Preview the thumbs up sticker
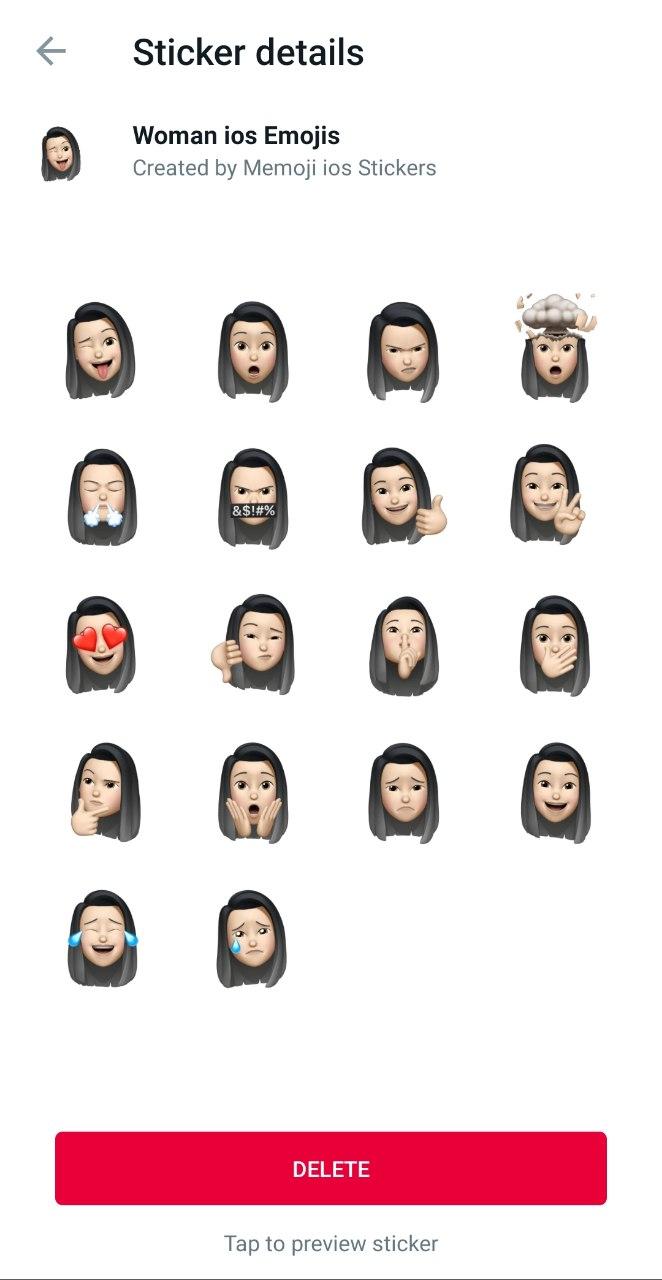662x1280 pixels. [x=403, y=497]
